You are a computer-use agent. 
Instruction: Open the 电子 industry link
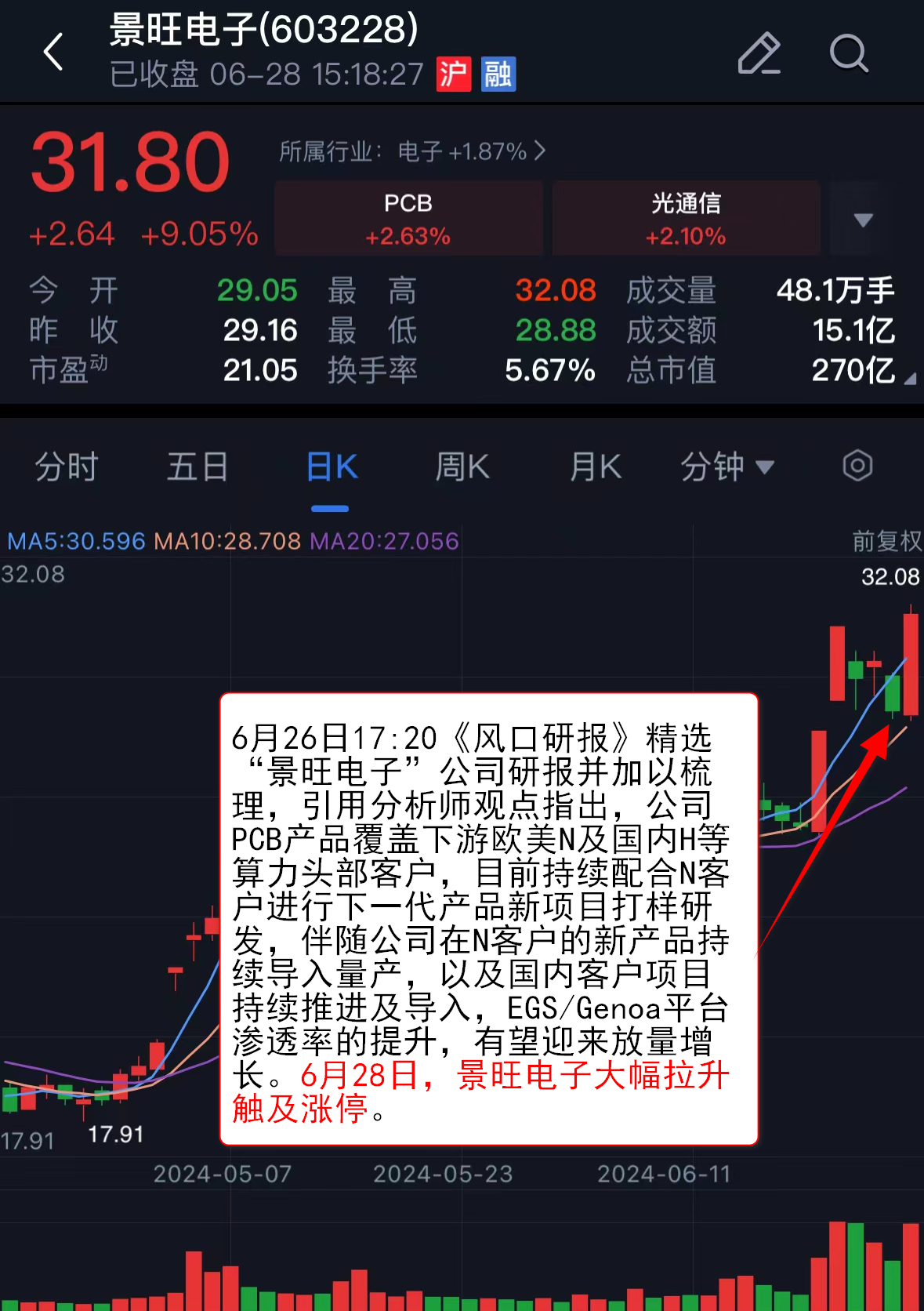(x=412, y=151)
